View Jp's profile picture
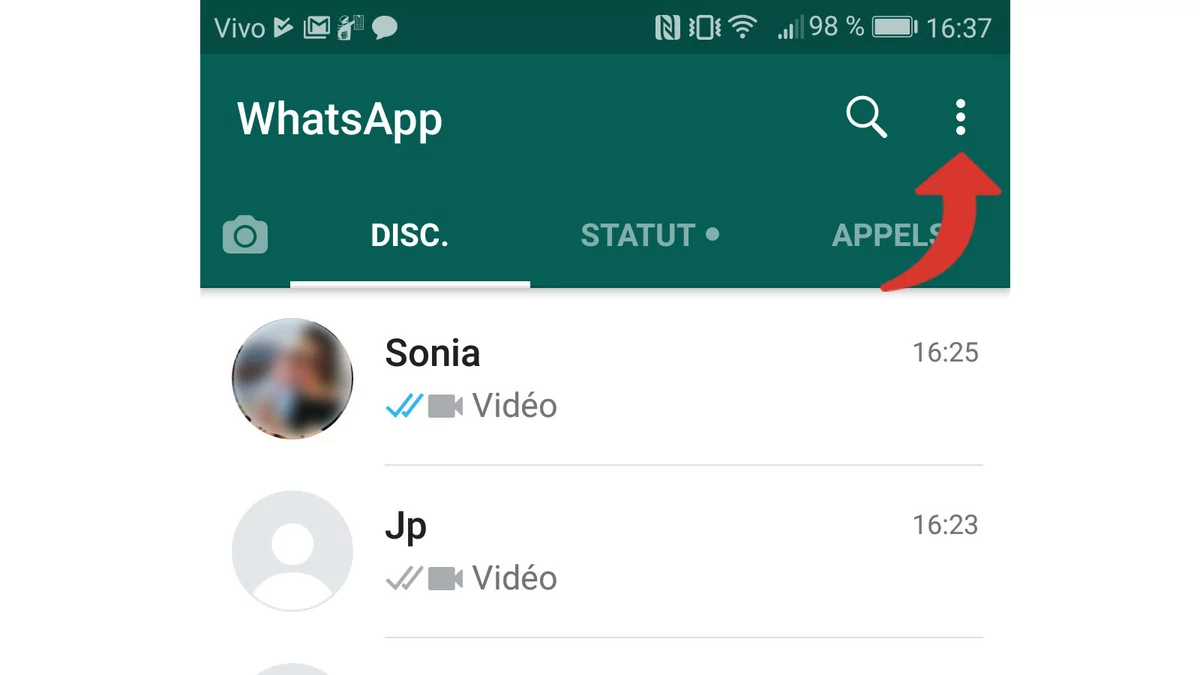The height and width of the screenshot is (675, 1200). pos(292,551)
